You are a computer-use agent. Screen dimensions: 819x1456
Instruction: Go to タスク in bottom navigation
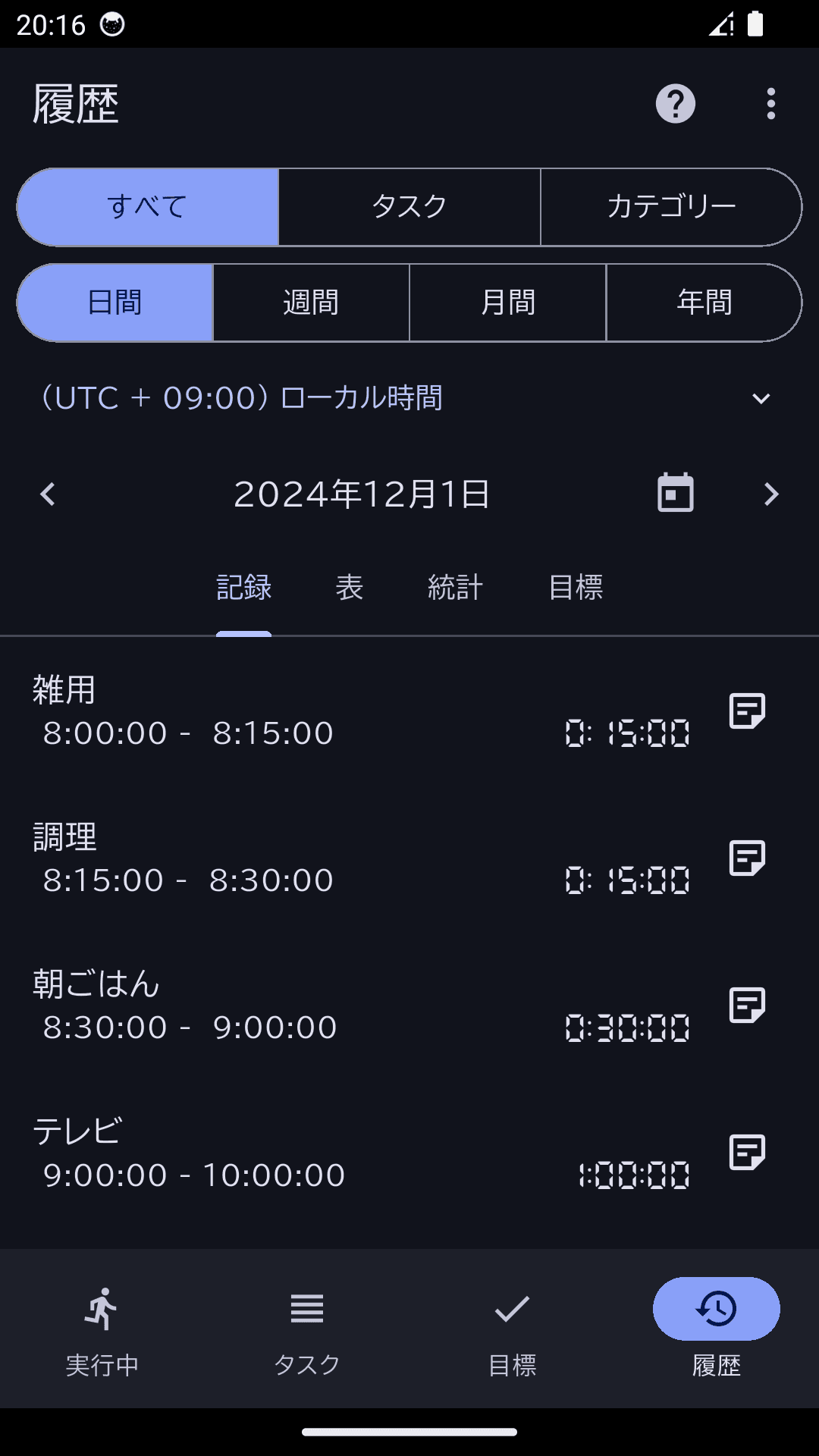307,1331
